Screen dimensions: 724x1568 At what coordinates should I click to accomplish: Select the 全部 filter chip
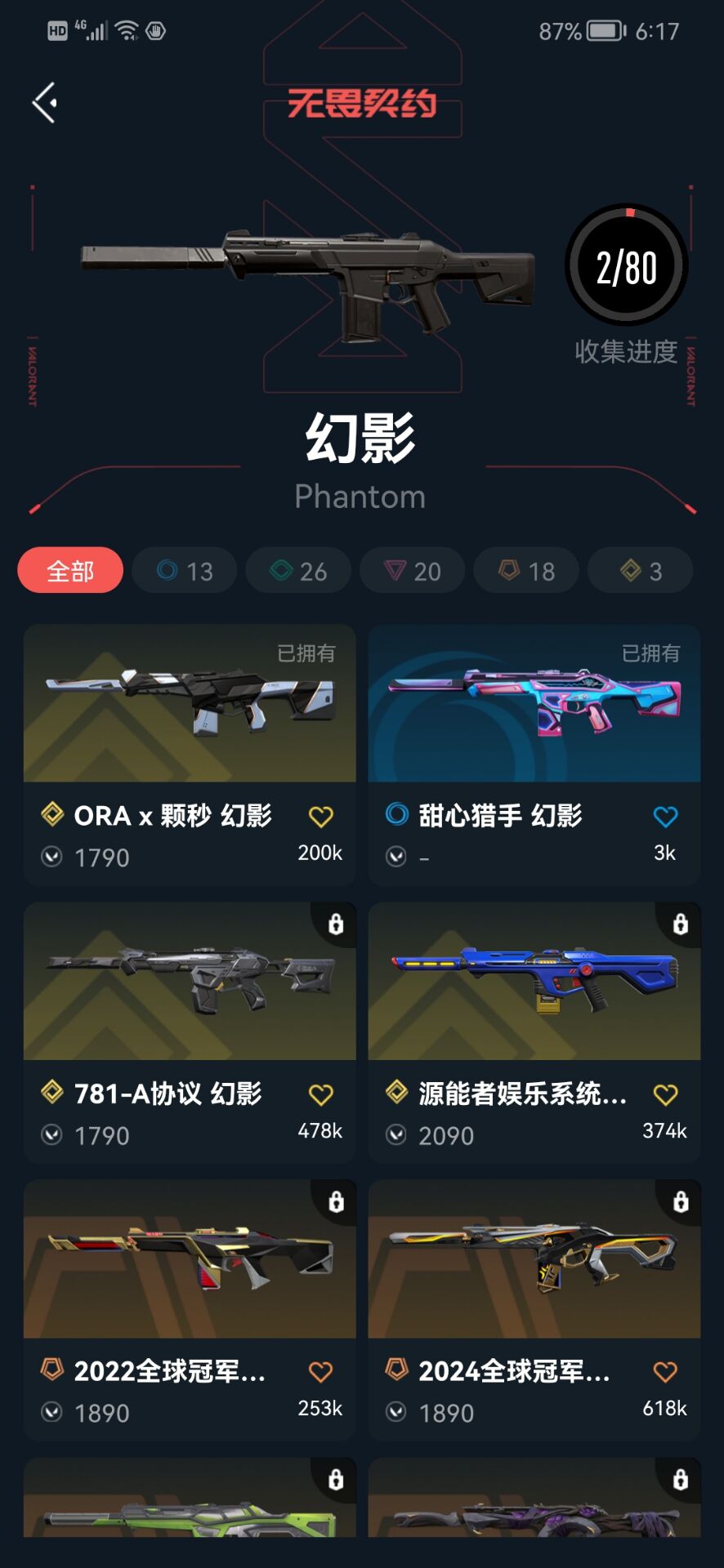point(70,570)
